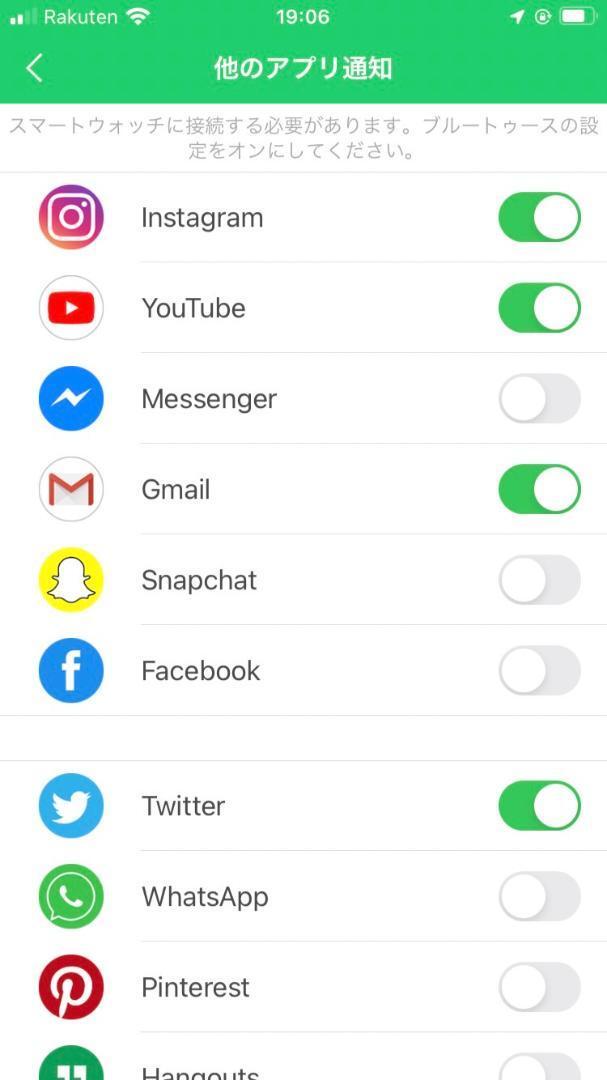Turn on Snapchat notifications

[x=539, y=580]
